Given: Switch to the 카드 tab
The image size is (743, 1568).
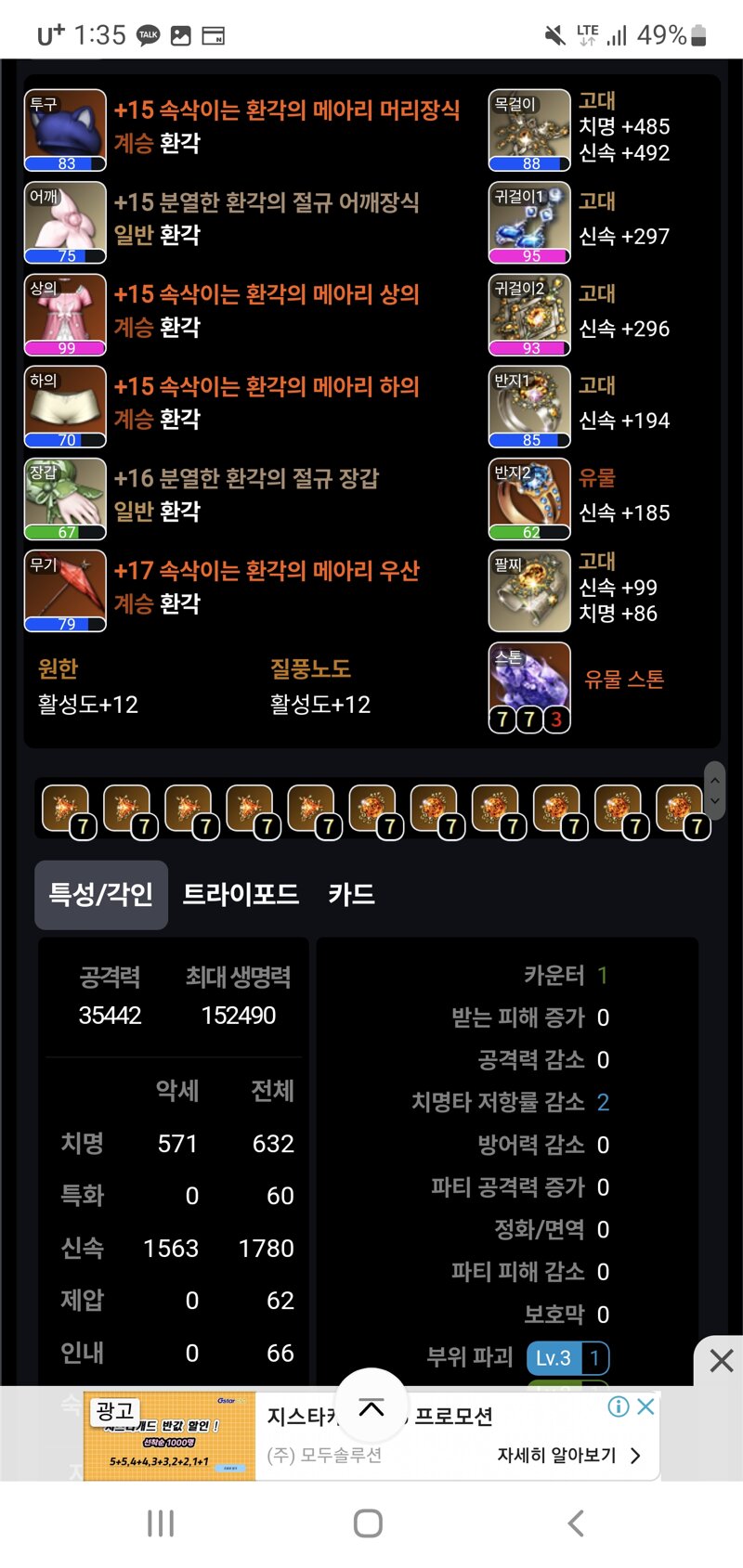Looking at the screenshot, I should (351, 895).
